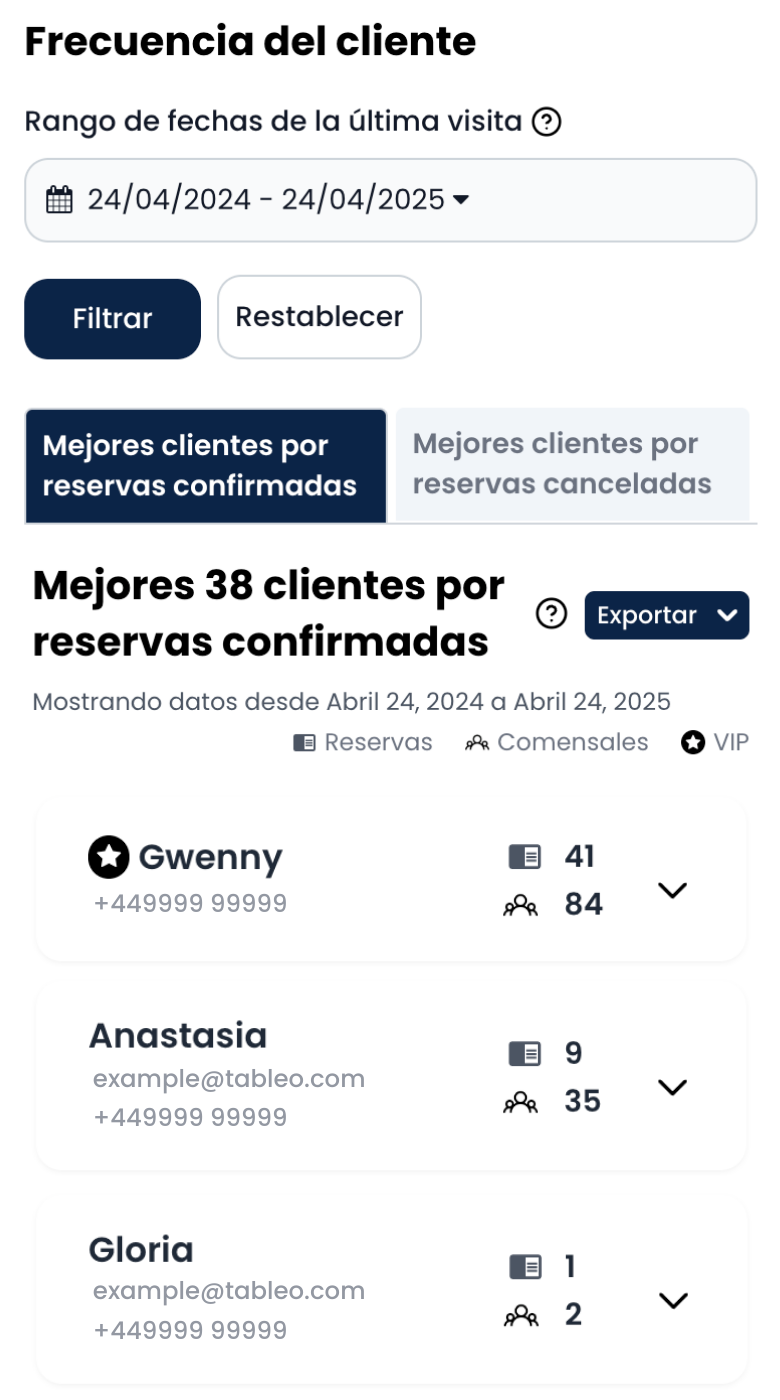Expand Gloria's client details
This screenshot has width=780, height=1400.
(673, 1299)
